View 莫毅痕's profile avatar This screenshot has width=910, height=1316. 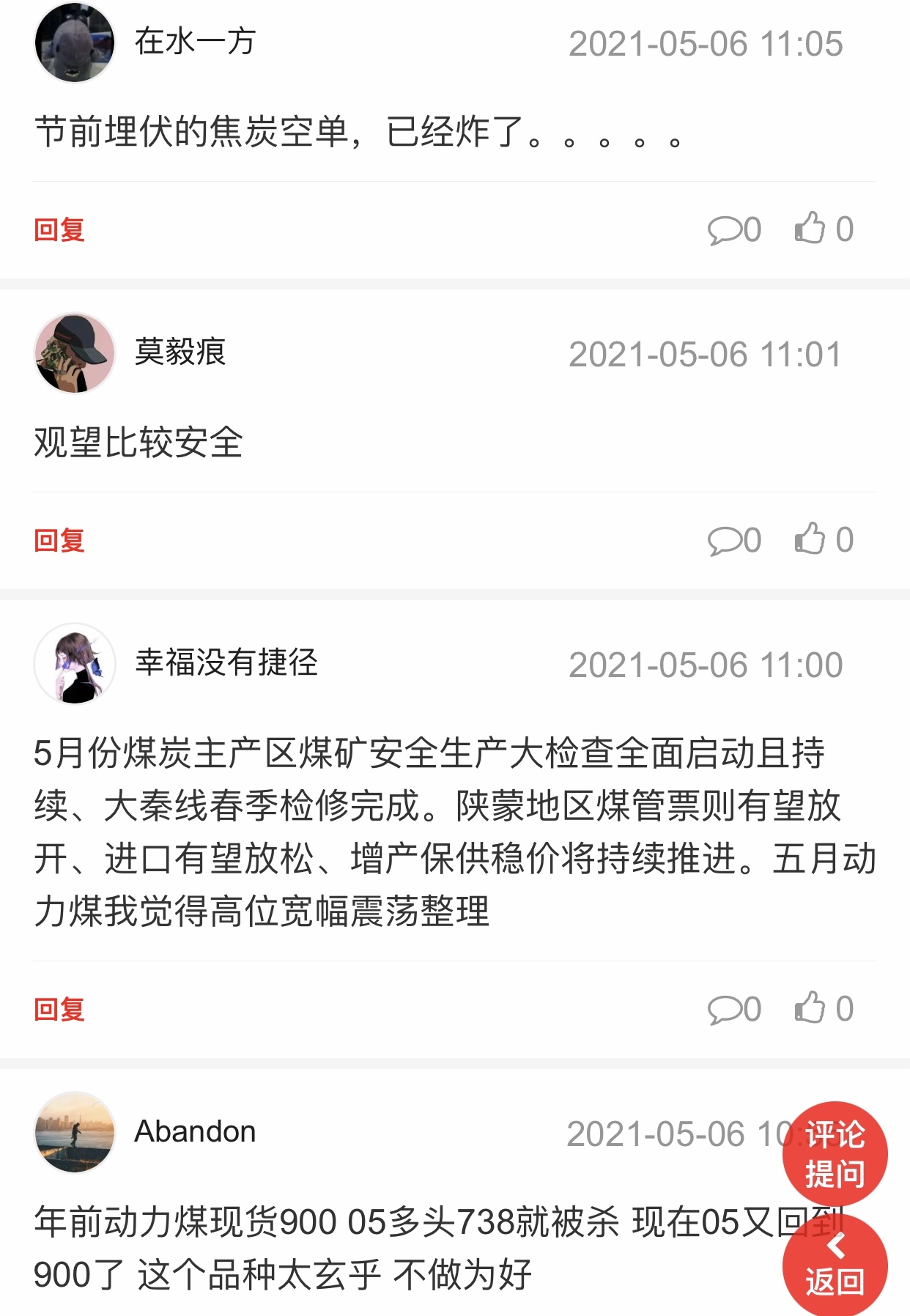(x=75, y=353)
